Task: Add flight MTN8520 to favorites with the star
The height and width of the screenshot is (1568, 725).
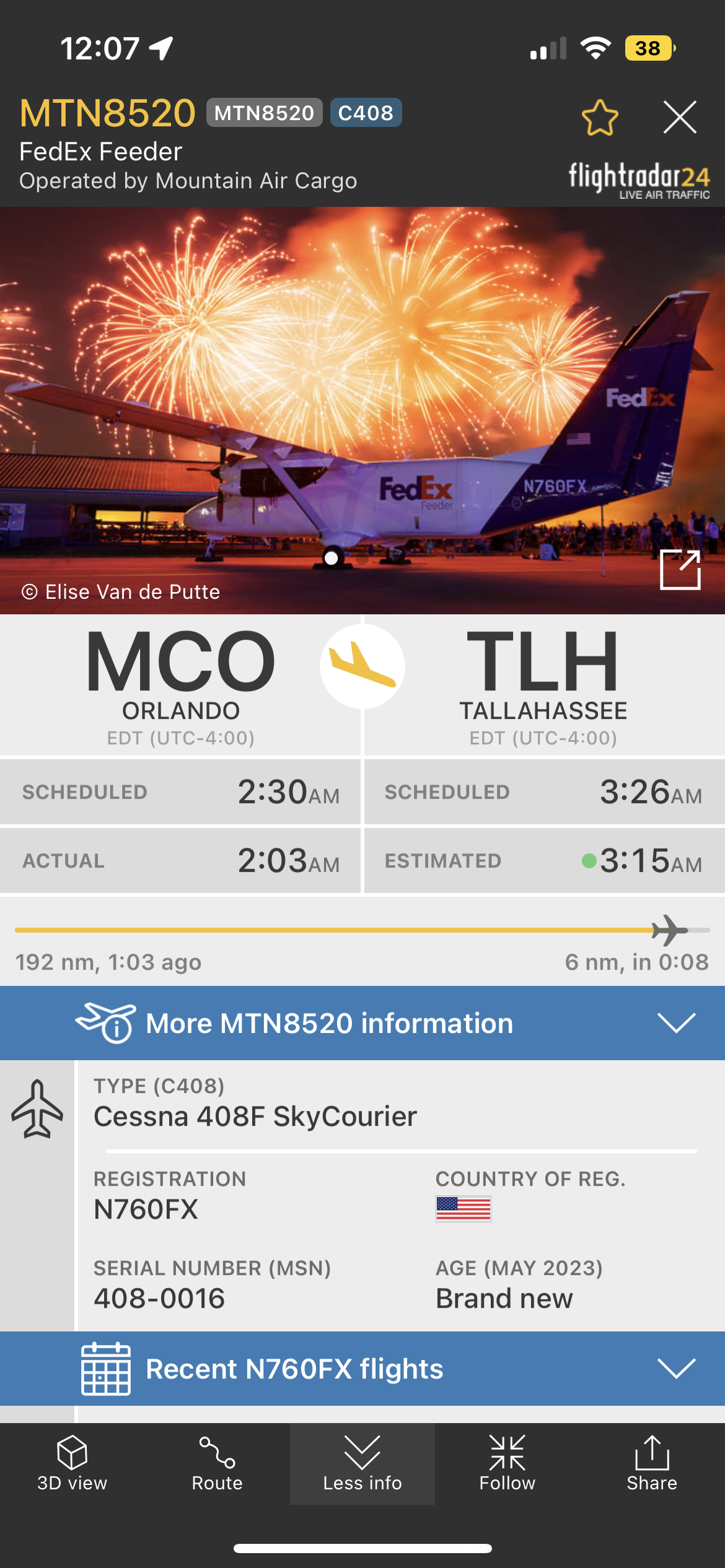Action: (x=599, y=118)
